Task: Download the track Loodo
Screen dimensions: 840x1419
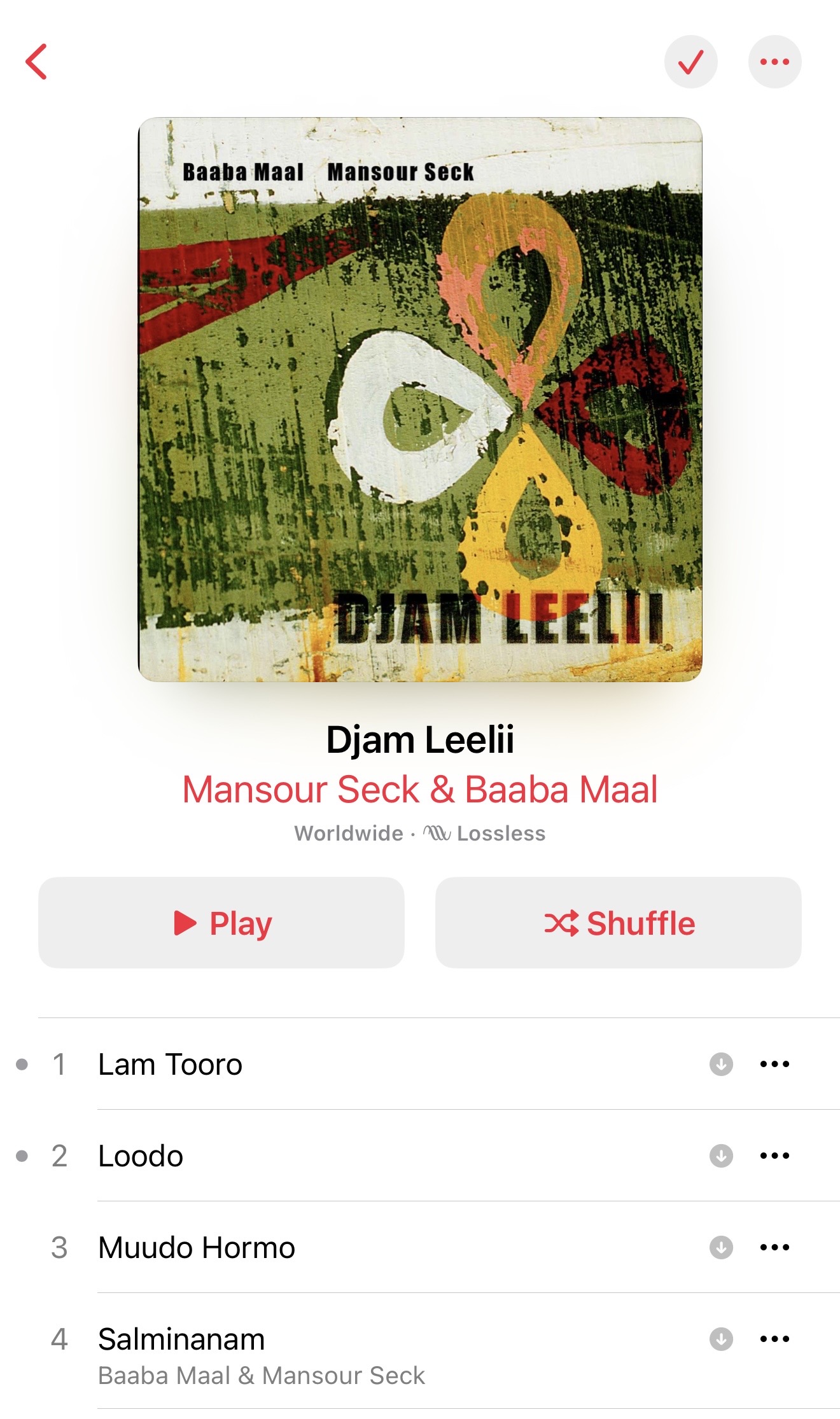Action: point(721,1156)
